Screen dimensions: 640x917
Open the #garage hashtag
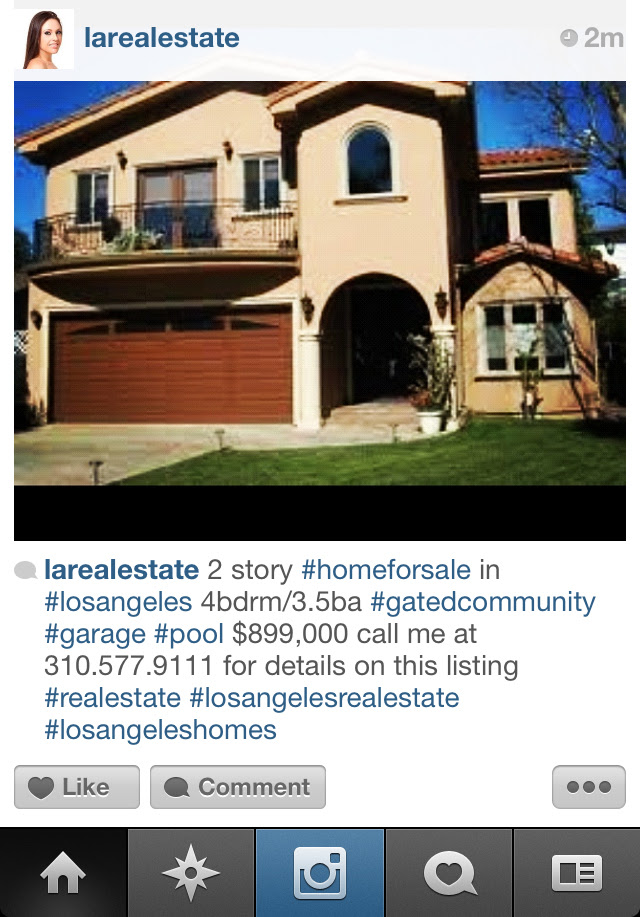click(x=95, y=634)
